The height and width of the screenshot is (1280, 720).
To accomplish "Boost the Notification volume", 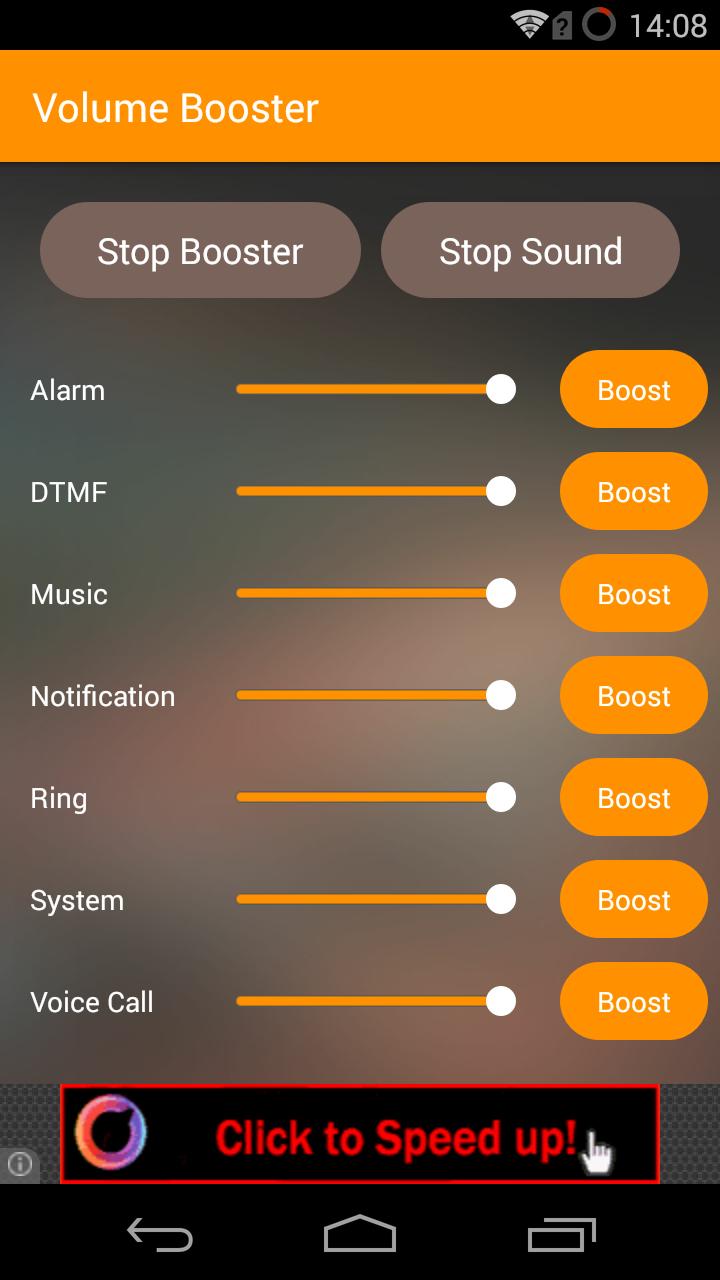I will [633, 695].
